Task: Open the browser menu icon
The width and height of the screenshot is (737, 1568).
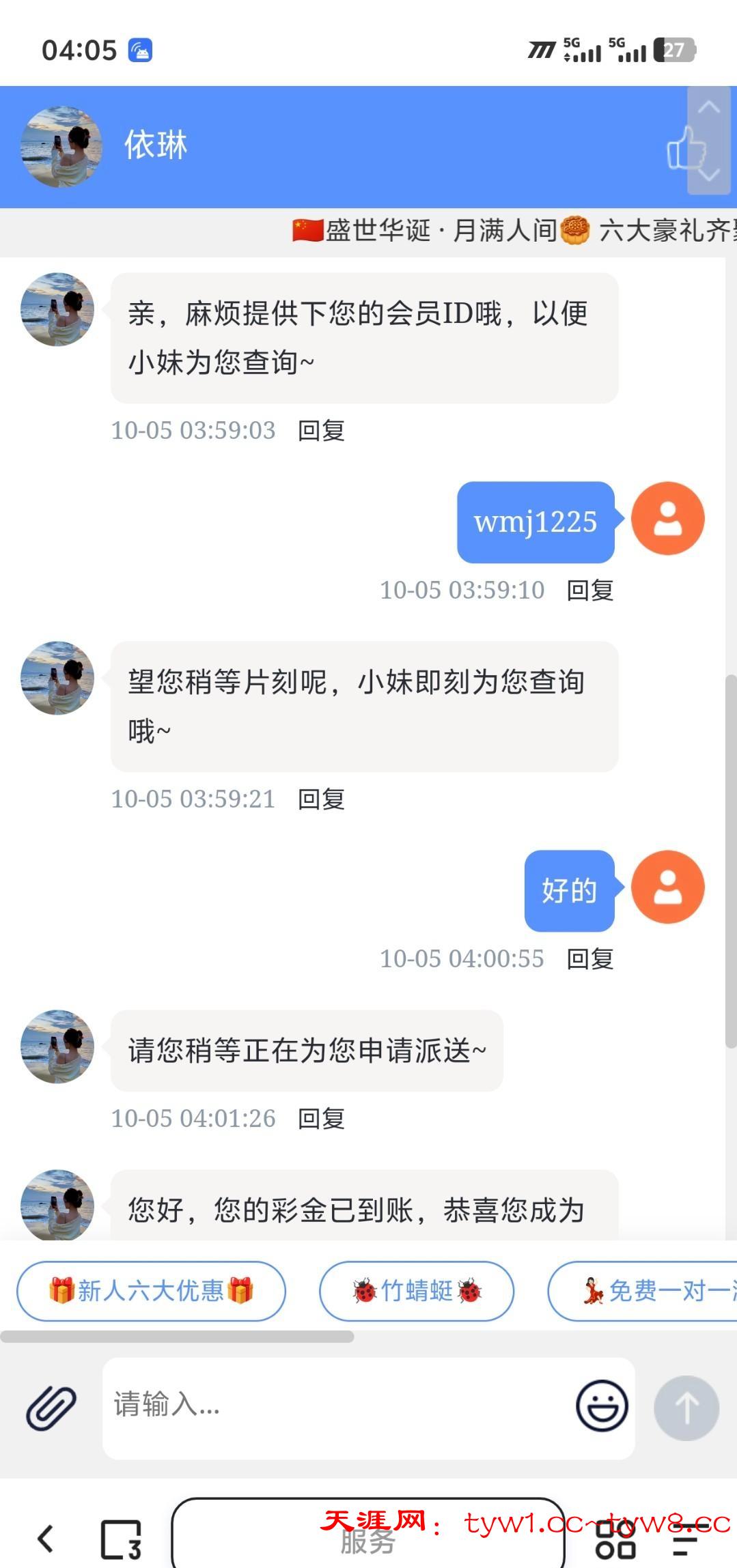Action: [685, 1539]
